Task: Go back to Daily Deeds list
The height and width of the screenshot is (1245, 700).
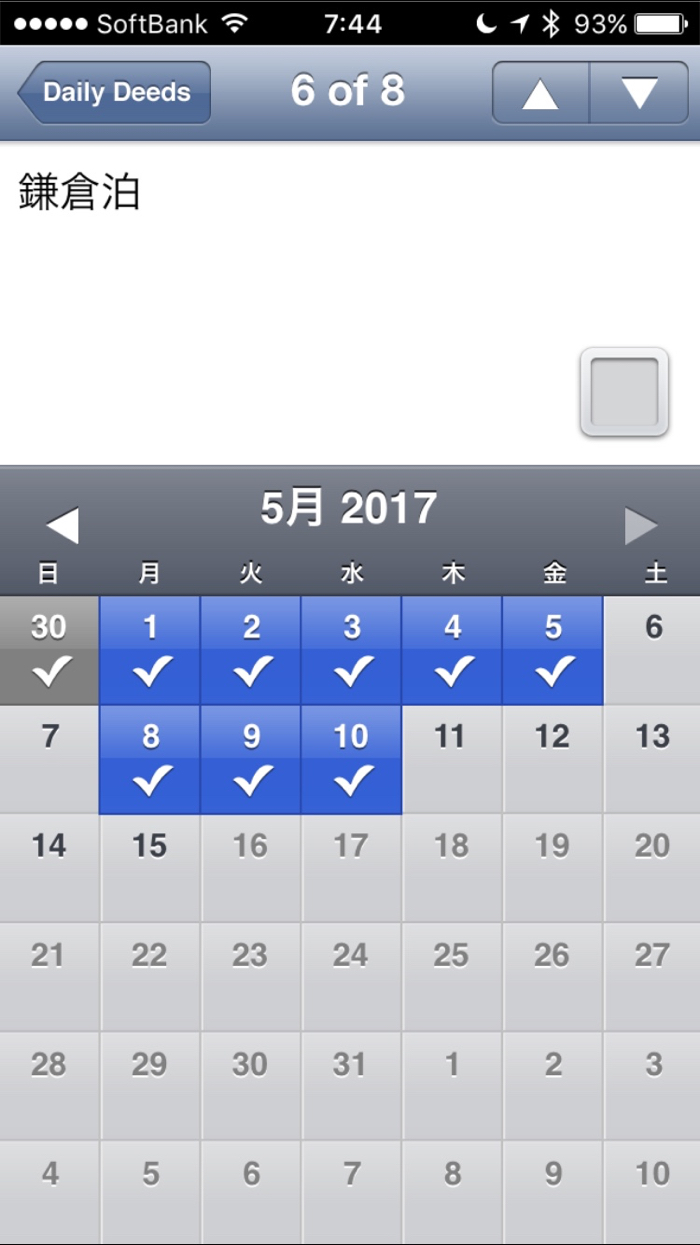Action: click(114, 93)
